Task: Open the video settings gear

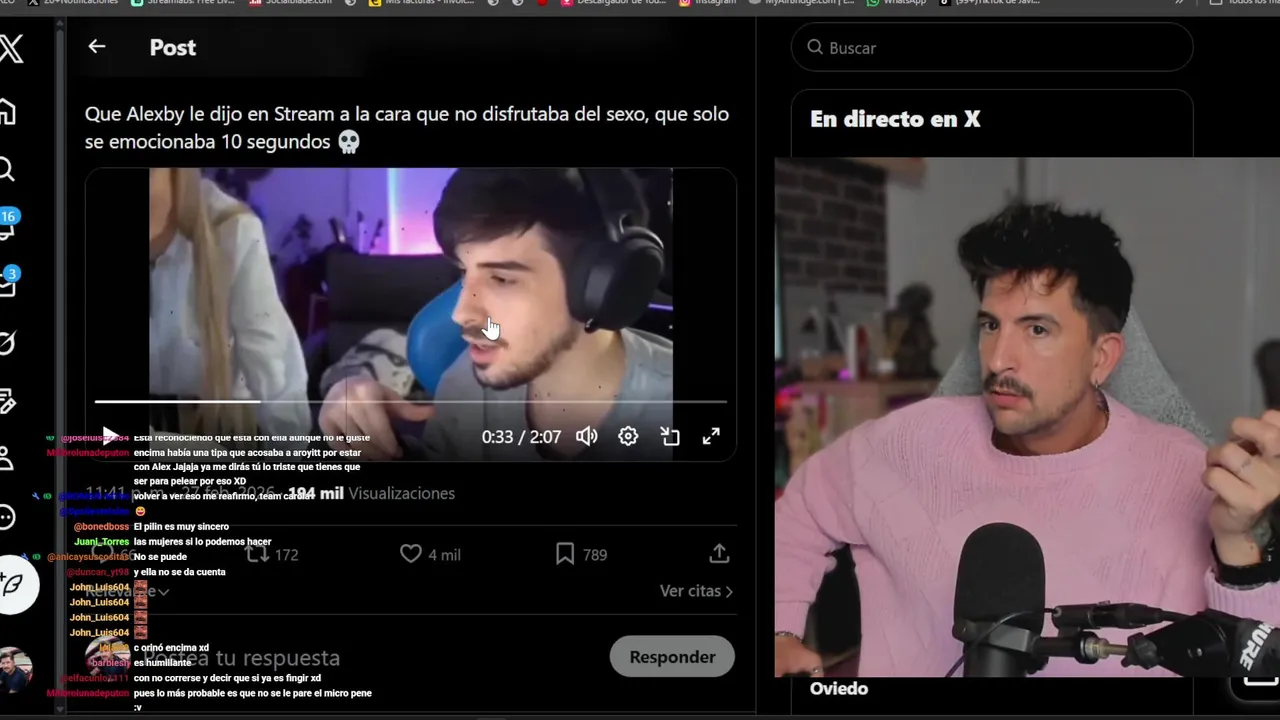Action: pyautogui.click(x=628, y=436)
